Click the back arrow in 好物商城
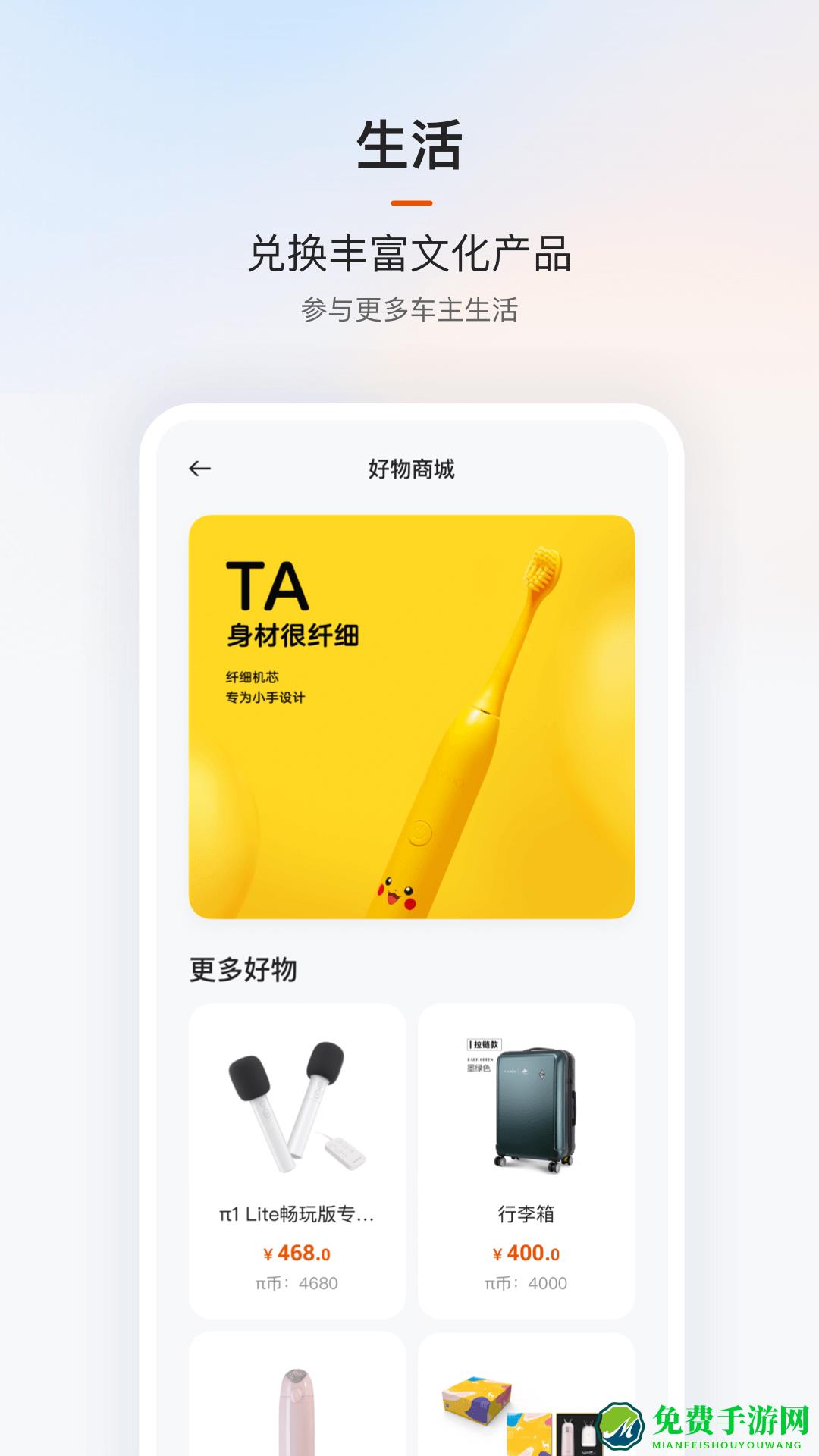This screenshot has width=819, height=1456. 199,468
